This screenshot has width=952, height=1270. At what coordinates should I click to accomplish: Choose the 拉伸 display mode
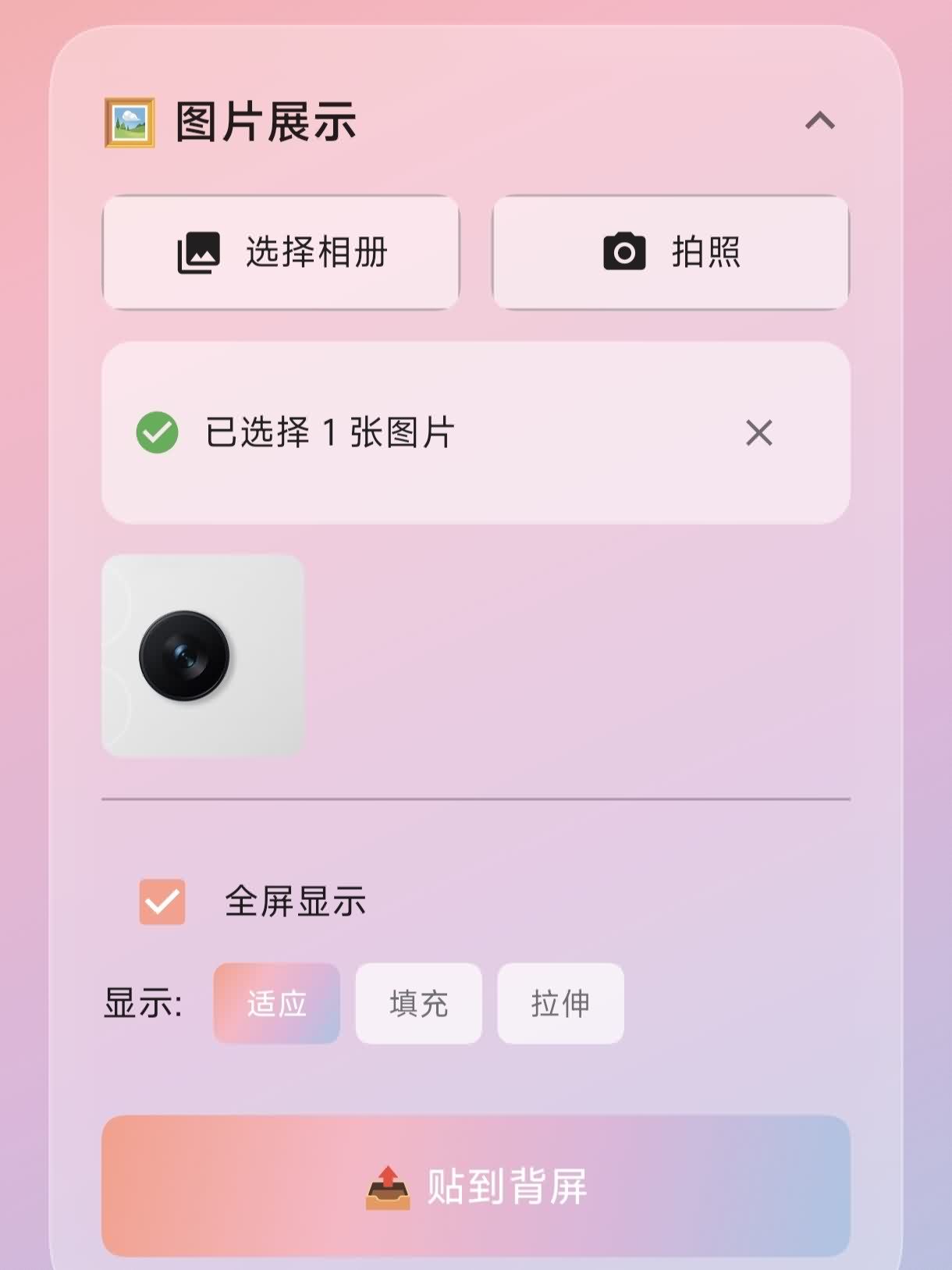pos(560,1003)
